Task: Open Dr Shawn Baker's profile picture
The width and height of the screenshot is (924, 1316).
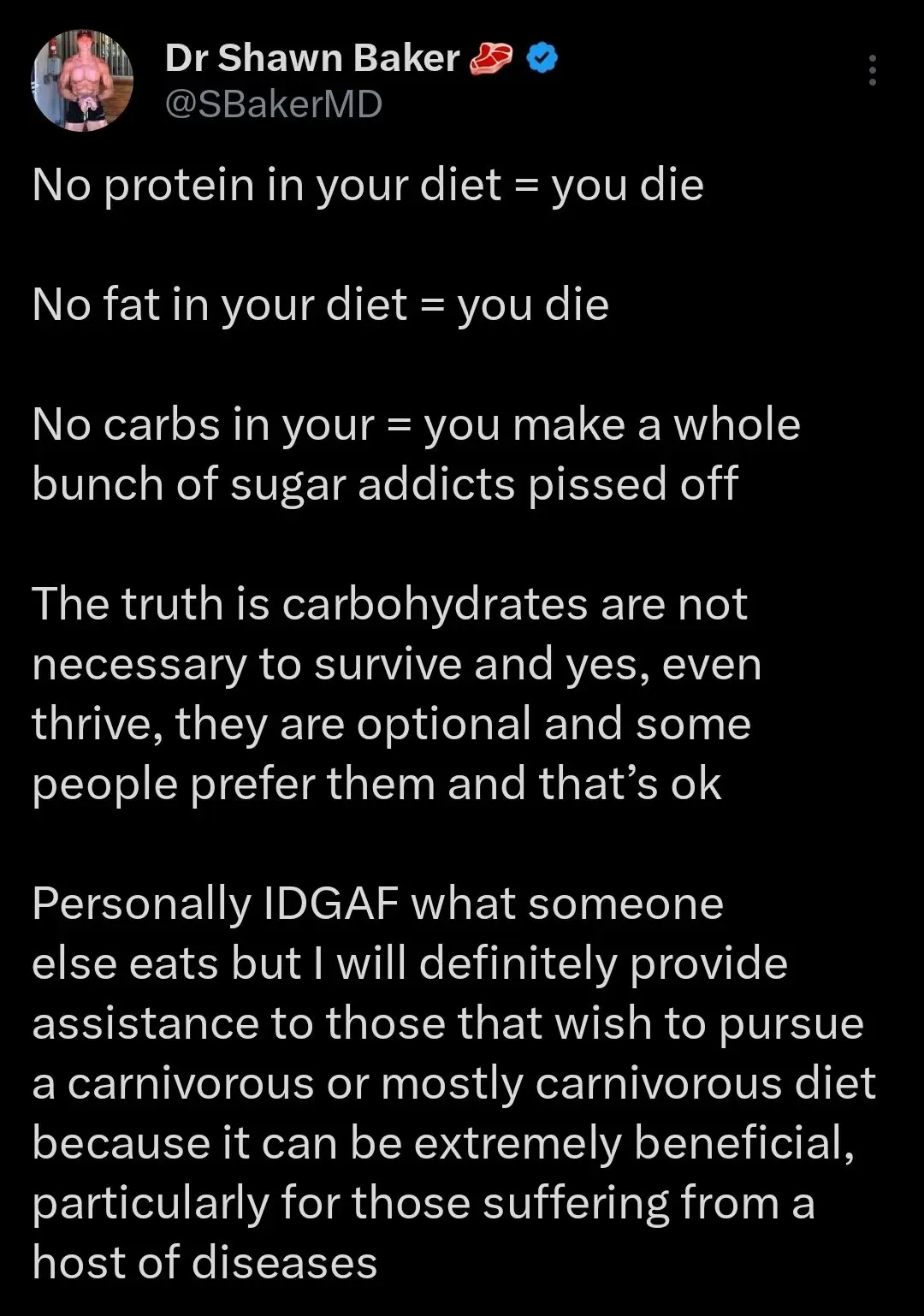Action: 82,81
